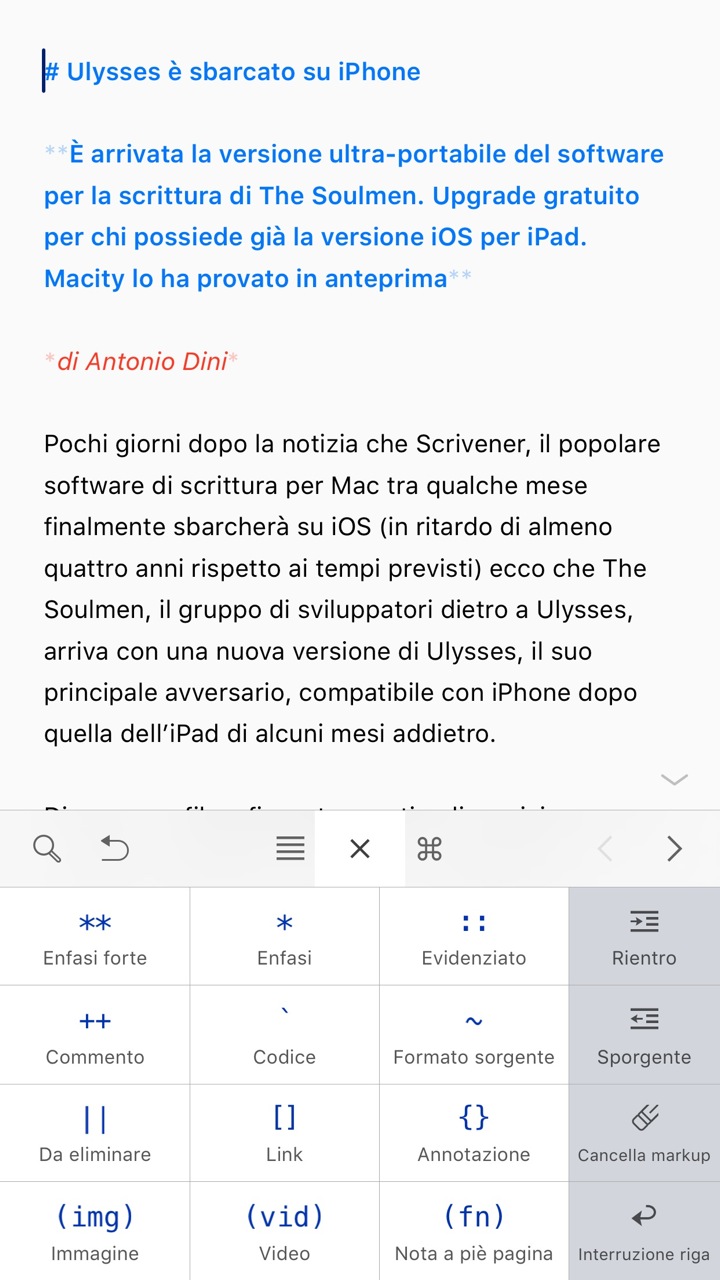720x1280 pixels.
Task: Select Sporgente to outdent
Action: 644,1036
